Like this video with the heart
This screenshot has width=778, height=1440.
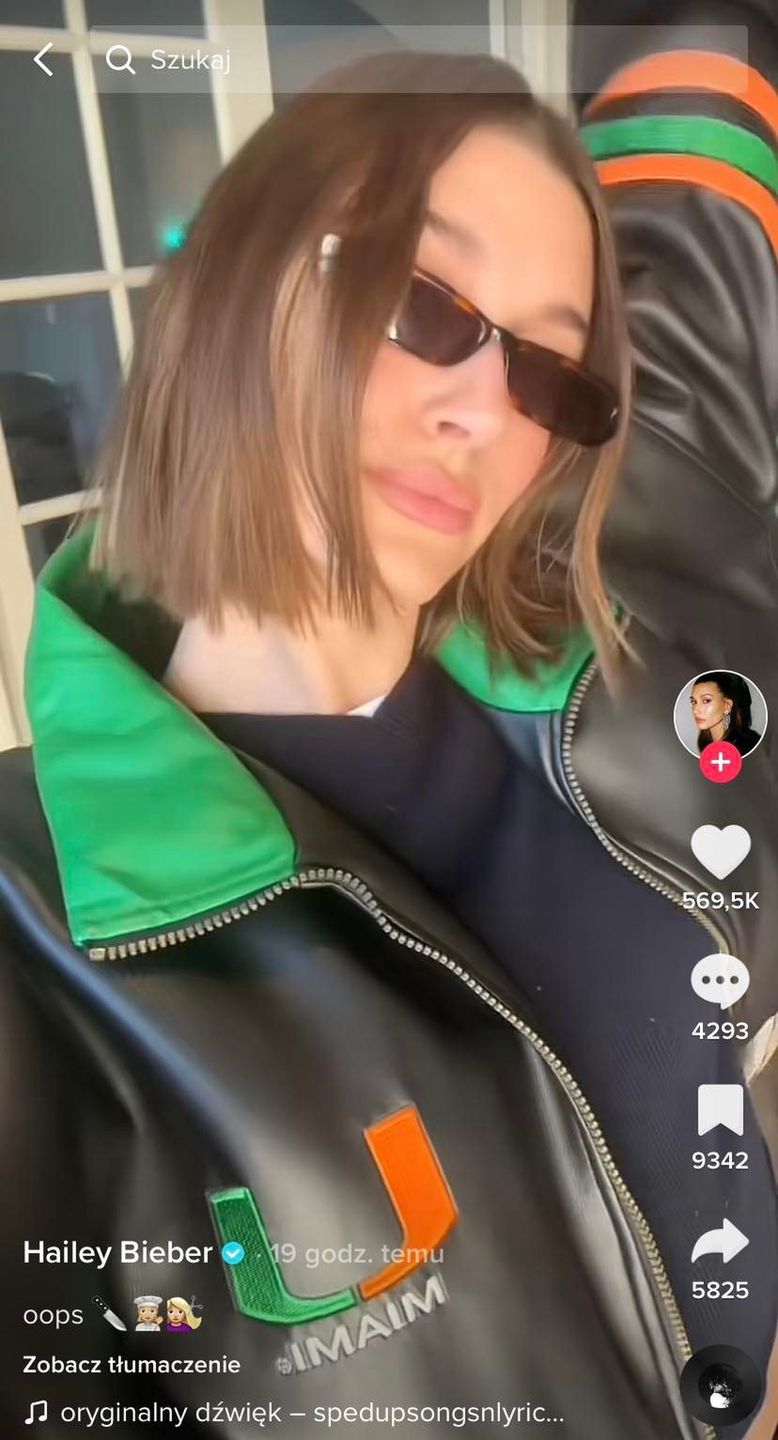[720, 852]
